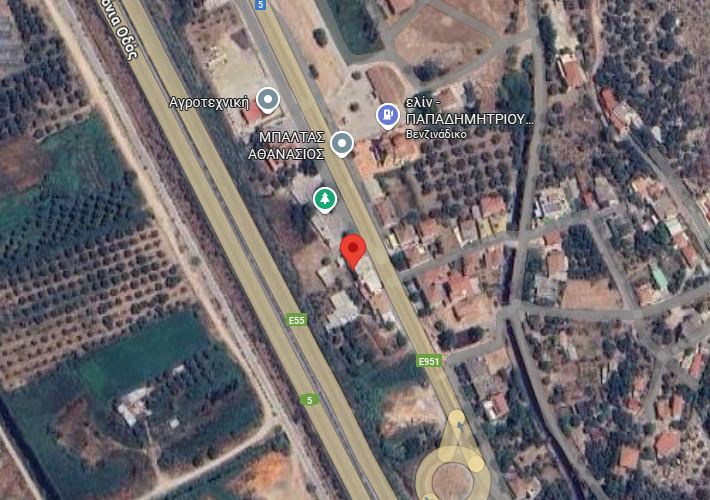Tap the red dropped location pin
710x500 pixels.
click(352, 249)
